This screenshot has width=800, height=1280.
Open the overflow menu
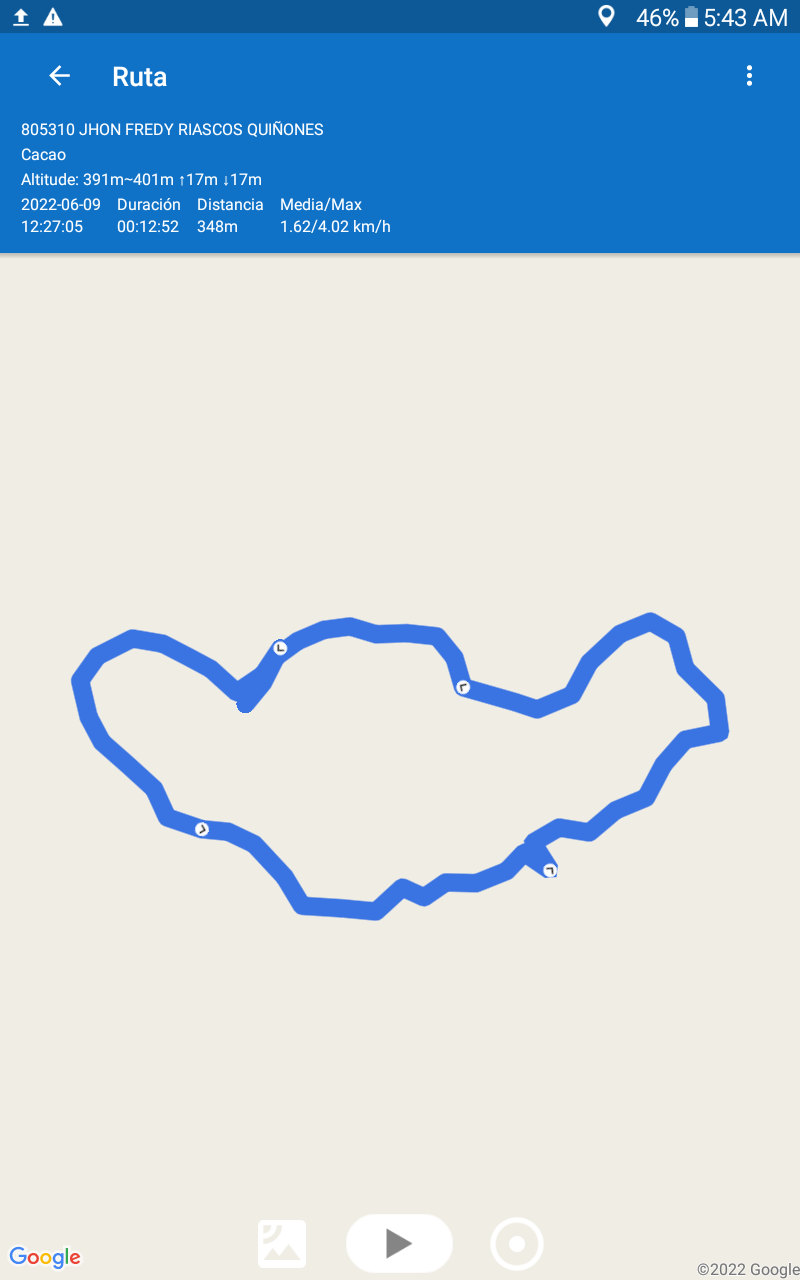[749, 76]
